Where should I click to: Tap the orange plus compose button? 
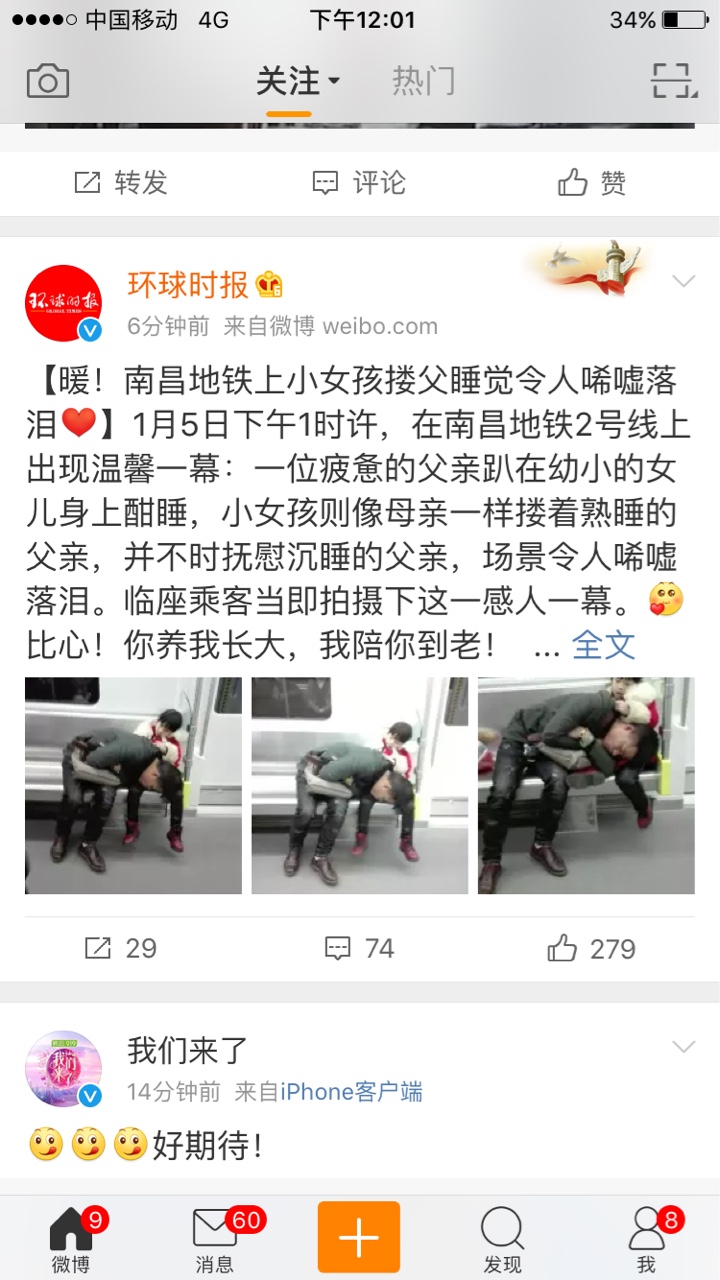point(359,1237)
